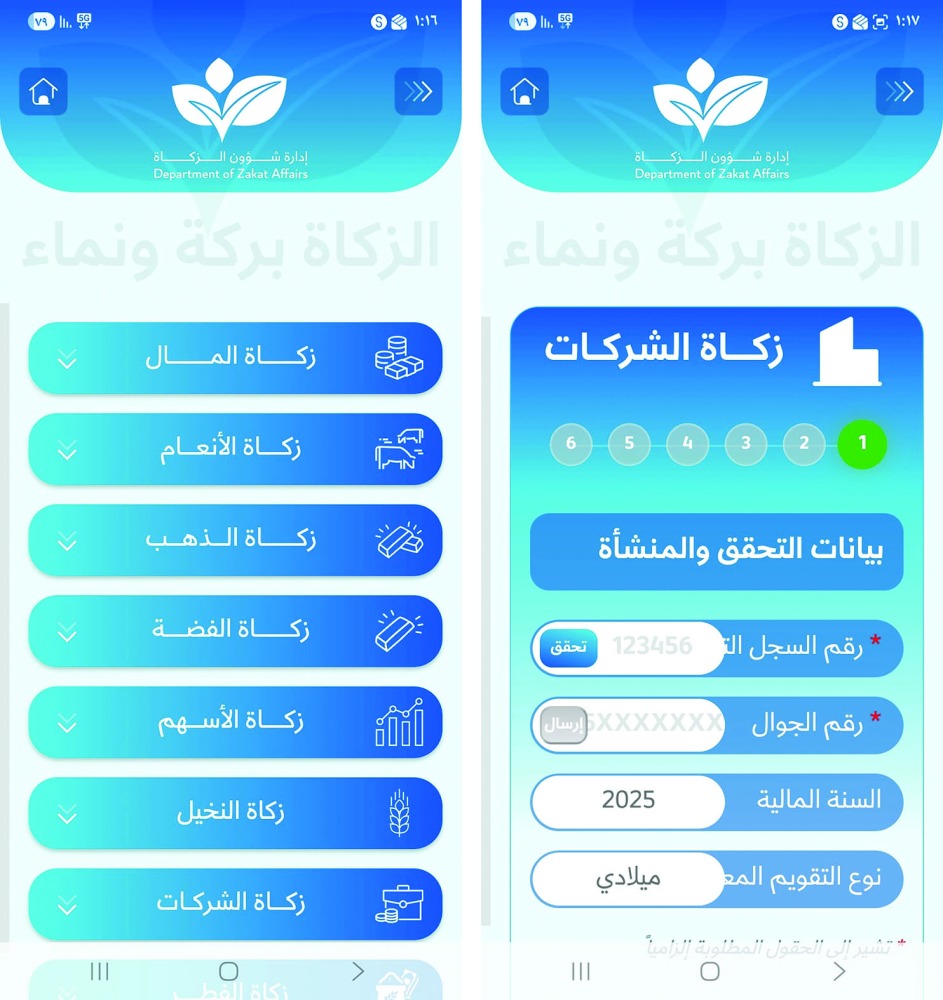The width and height of the screenshot is (943, 1000).
Task: Switch to step 1 of the form
Action: pyautogui.click(x=862, y=444)
